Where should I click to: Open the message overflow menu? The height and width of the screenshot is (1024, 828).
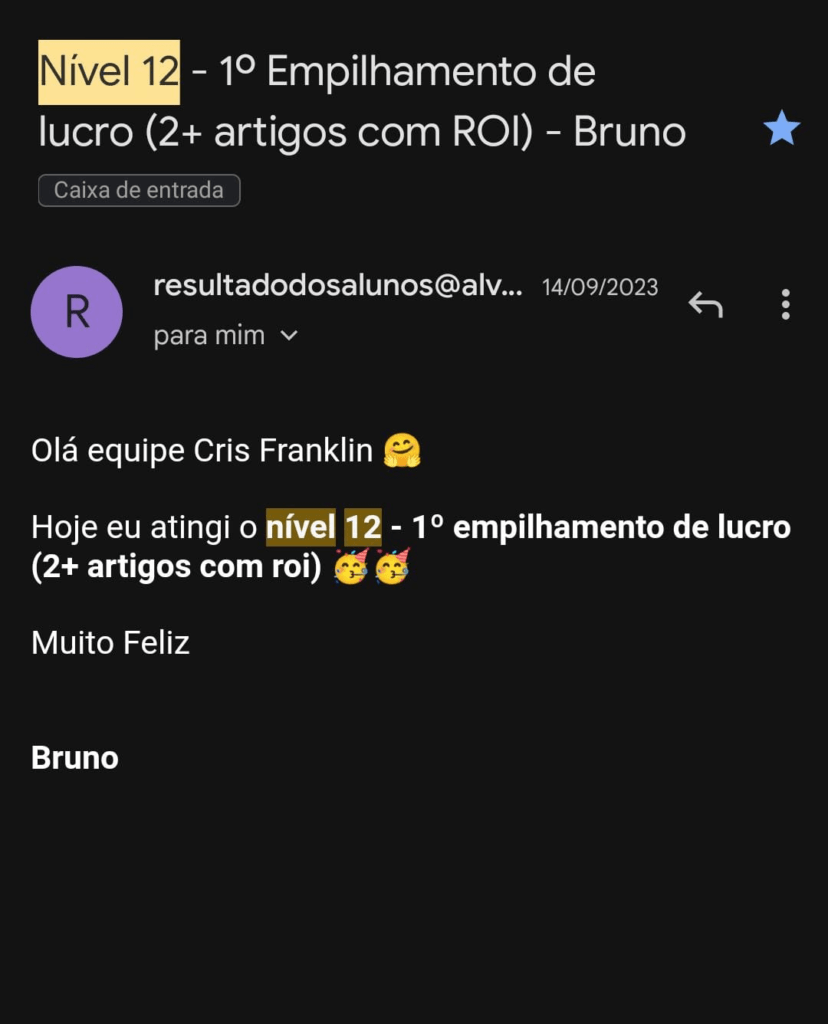(x=786, y=304)
